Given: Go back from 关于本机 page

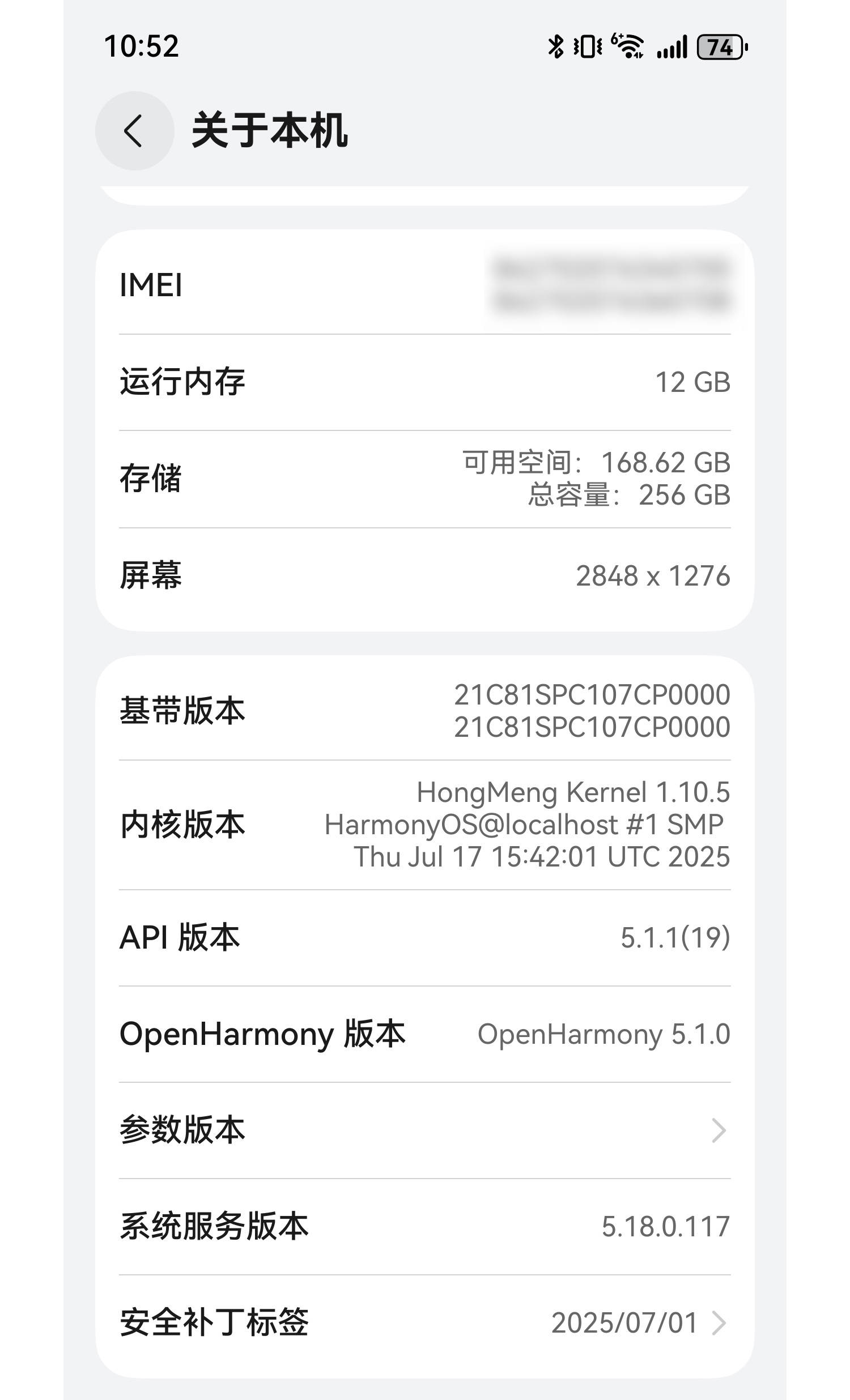Looking at the screenshot, I should pyautogui.click(x=134, y=131).
